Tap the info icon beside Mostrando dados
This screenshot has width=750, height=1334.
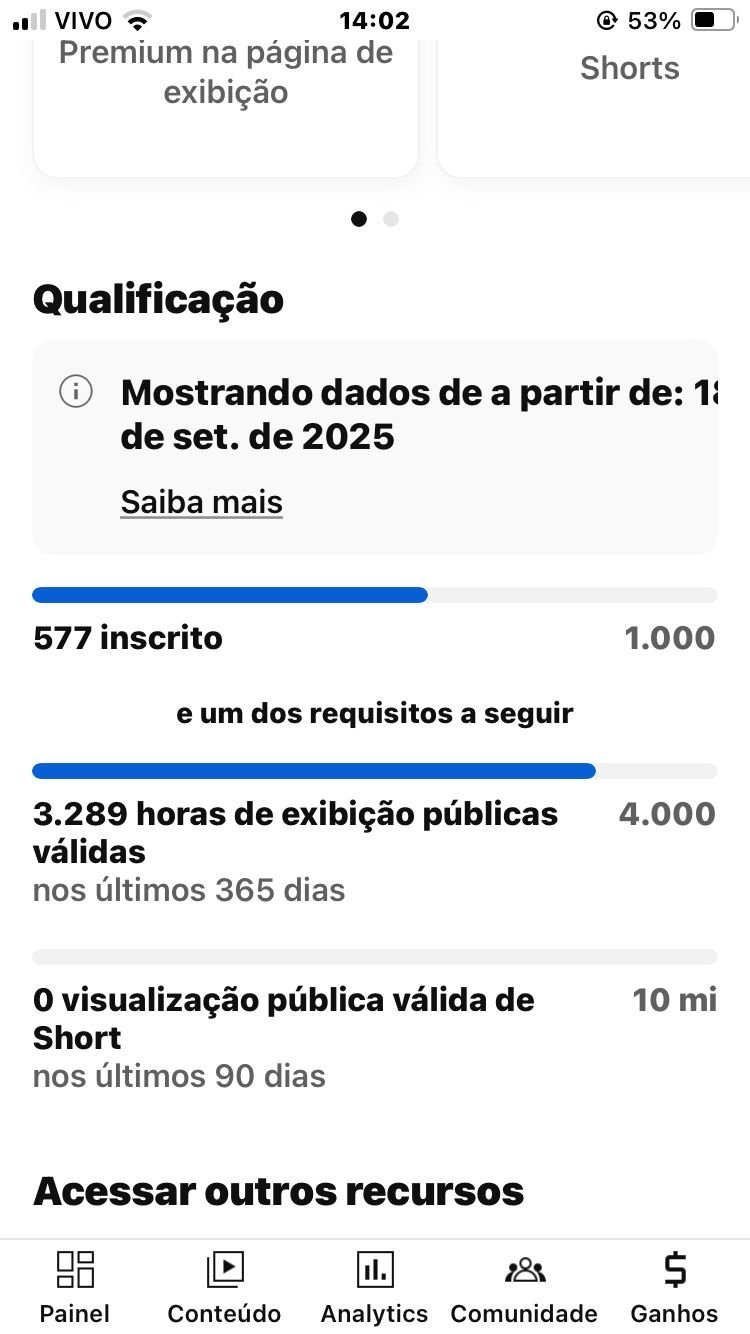(76, 393)
